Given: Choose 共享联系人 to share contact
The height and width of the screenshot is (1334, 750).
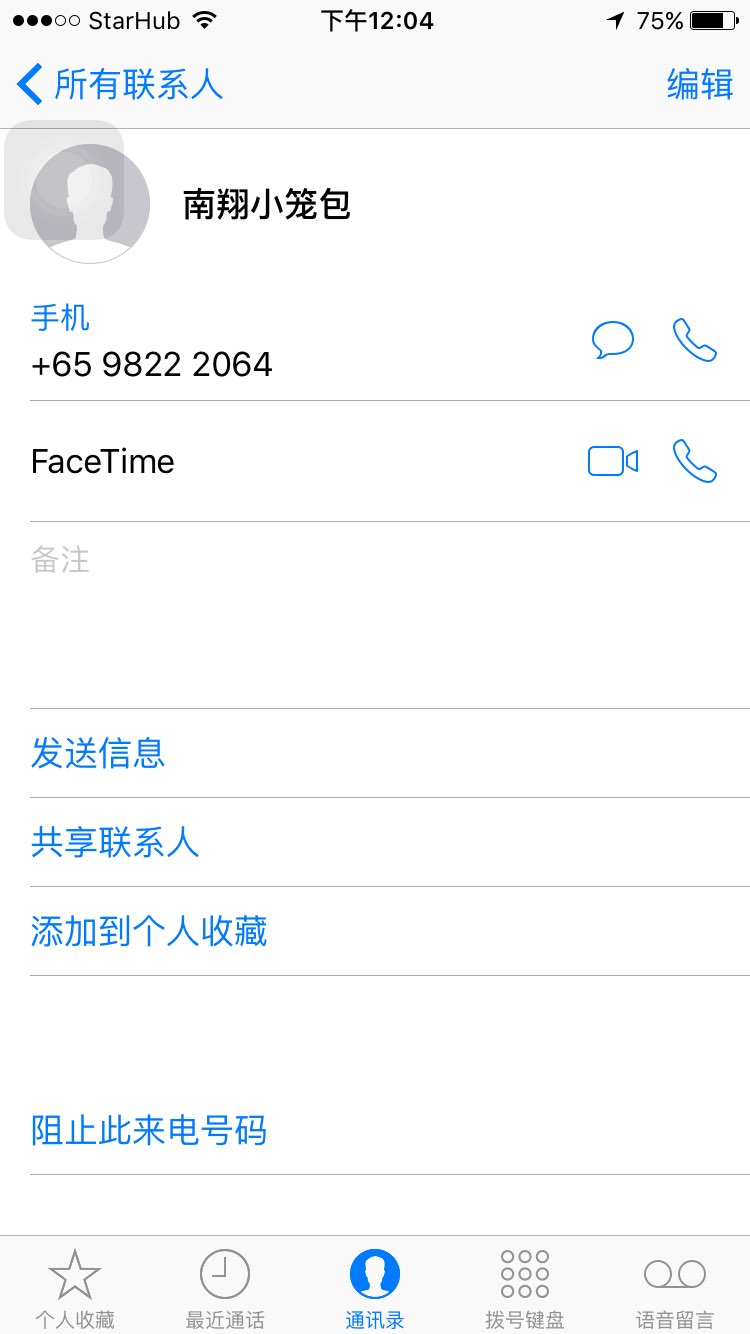Looking at the screenshot, I should [x=115, y=842].
